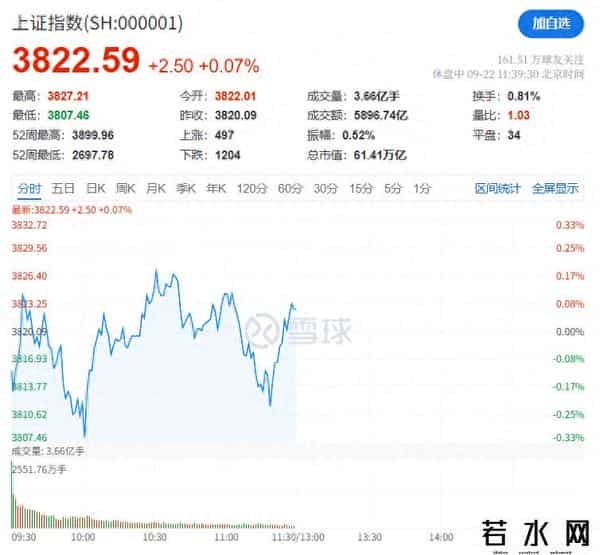The width and height of the screenshot is (600, 555).
Task: Show the 周K candlestick chart
Action: coord(125,188)
